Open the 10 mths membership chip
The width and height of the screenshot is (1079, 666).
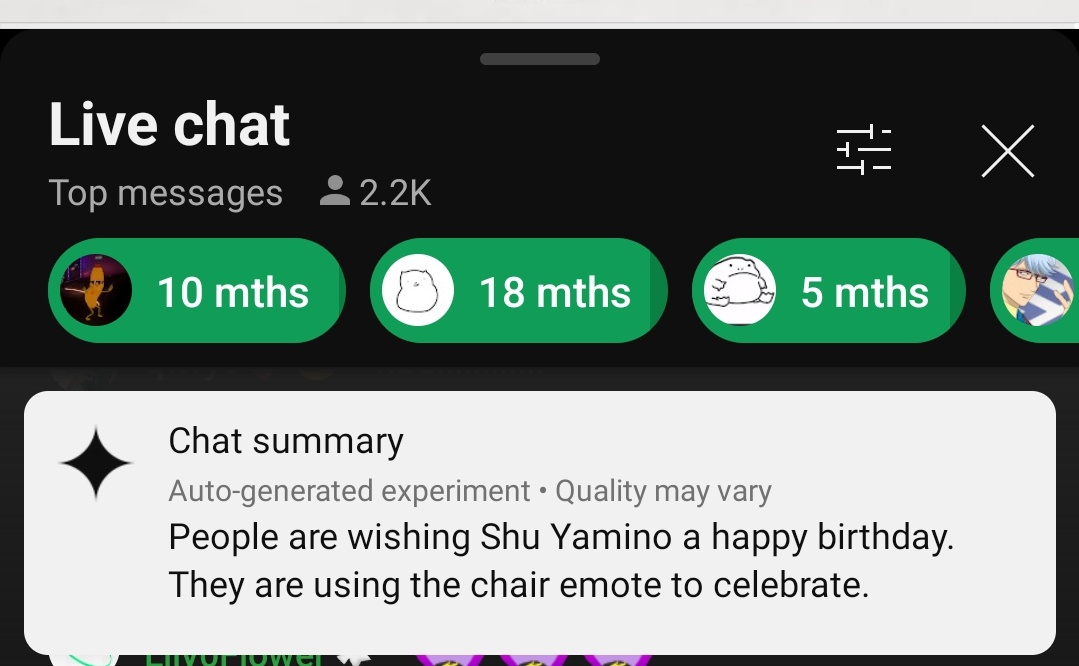(x=196, y=292)
